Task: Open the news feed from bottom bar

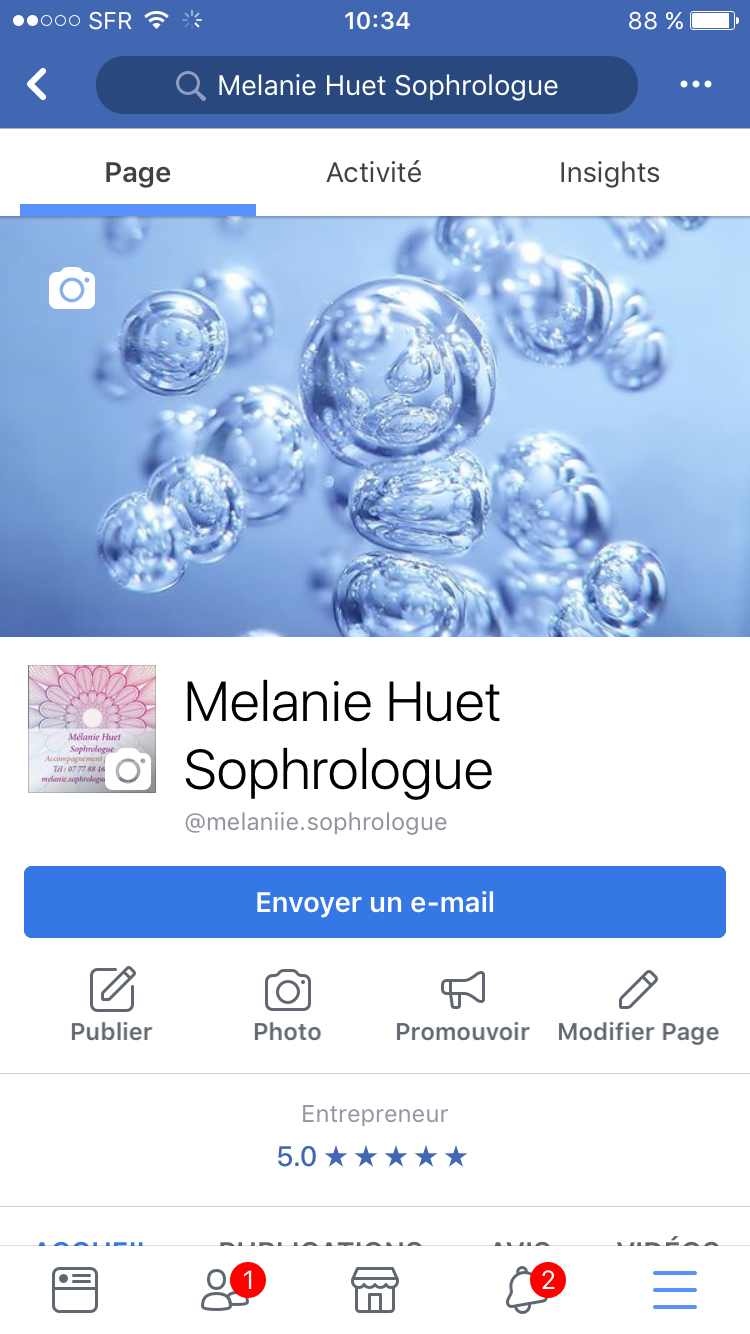Action: click(x=75, y=1290)
